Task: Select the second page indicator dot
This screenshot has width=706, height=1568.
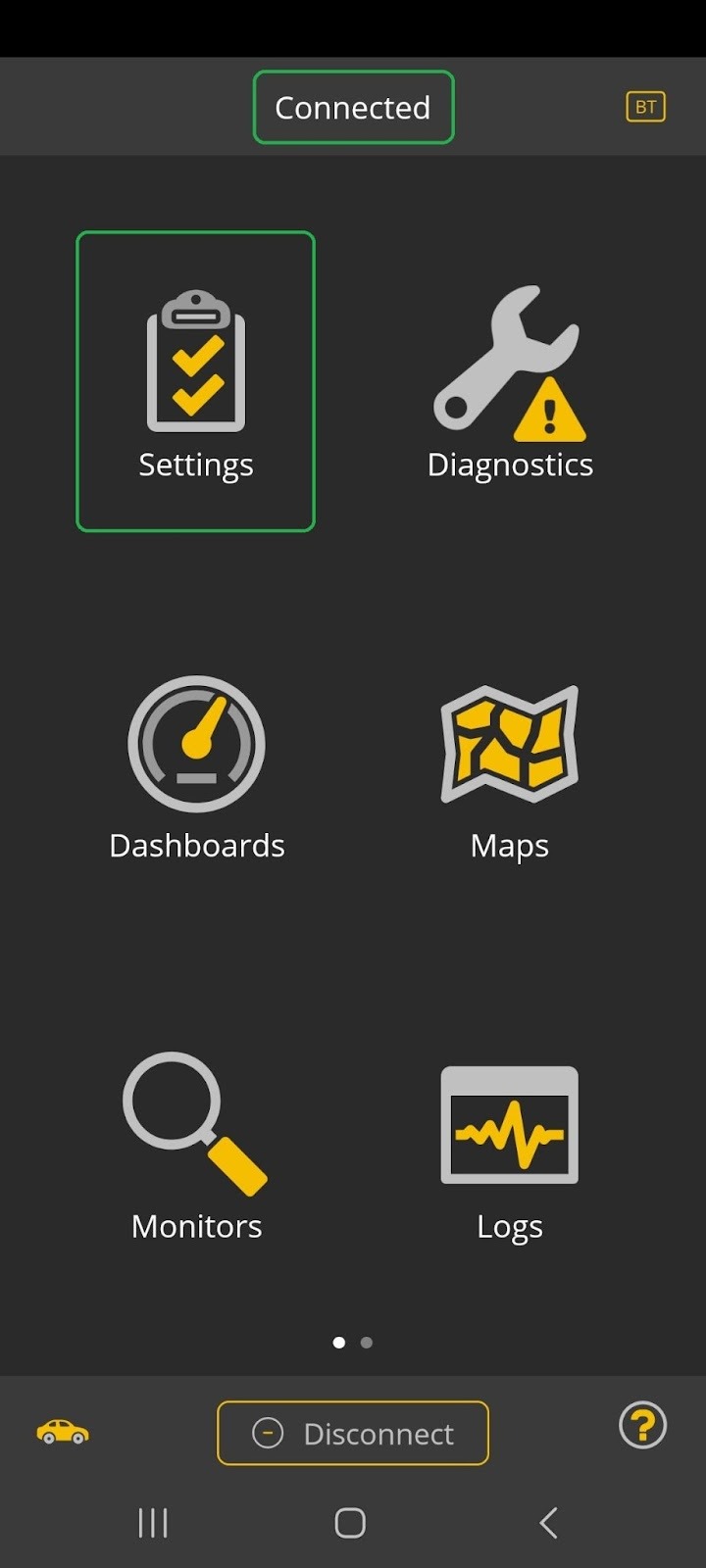Action: 367,1343
